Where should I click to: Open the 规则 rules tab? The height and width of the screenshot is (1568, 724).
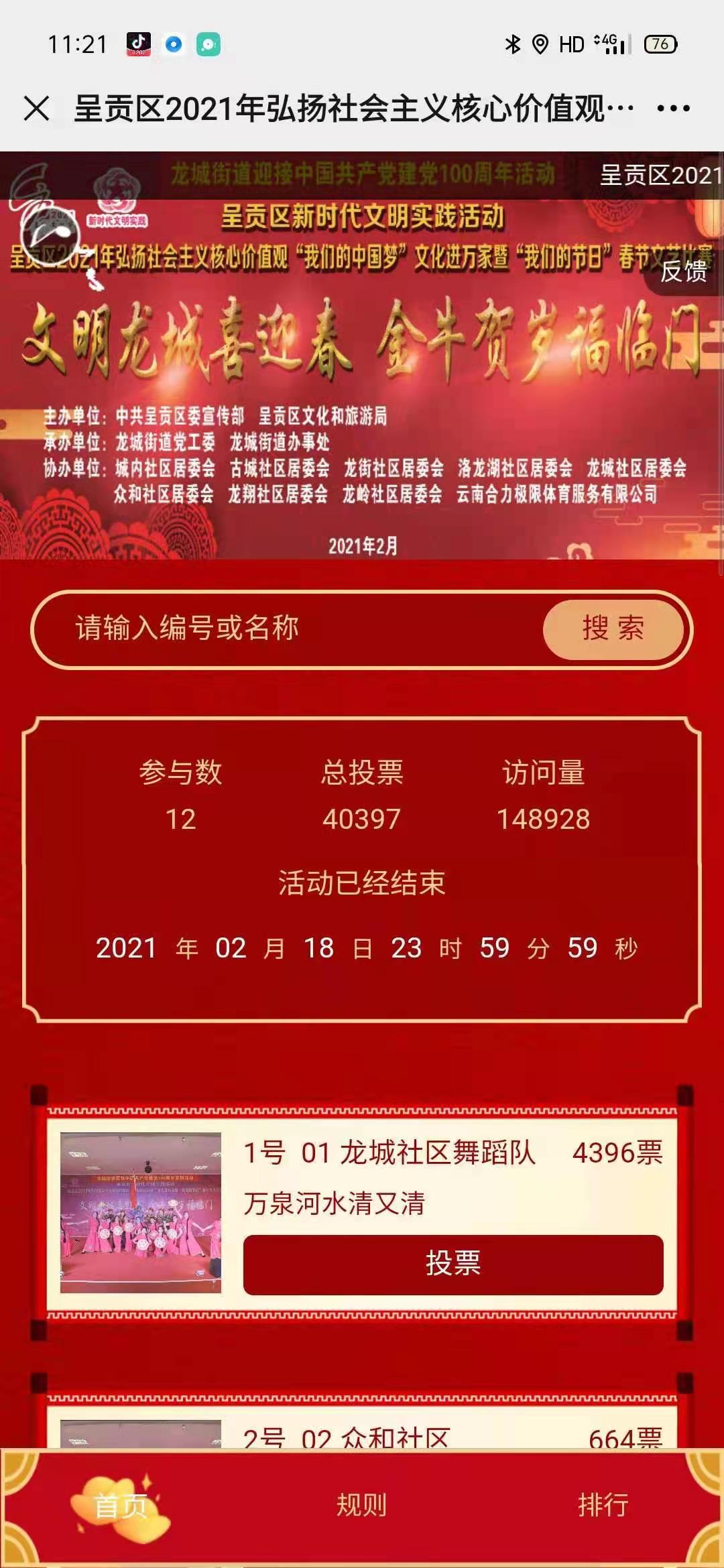tap(362, 1505)
